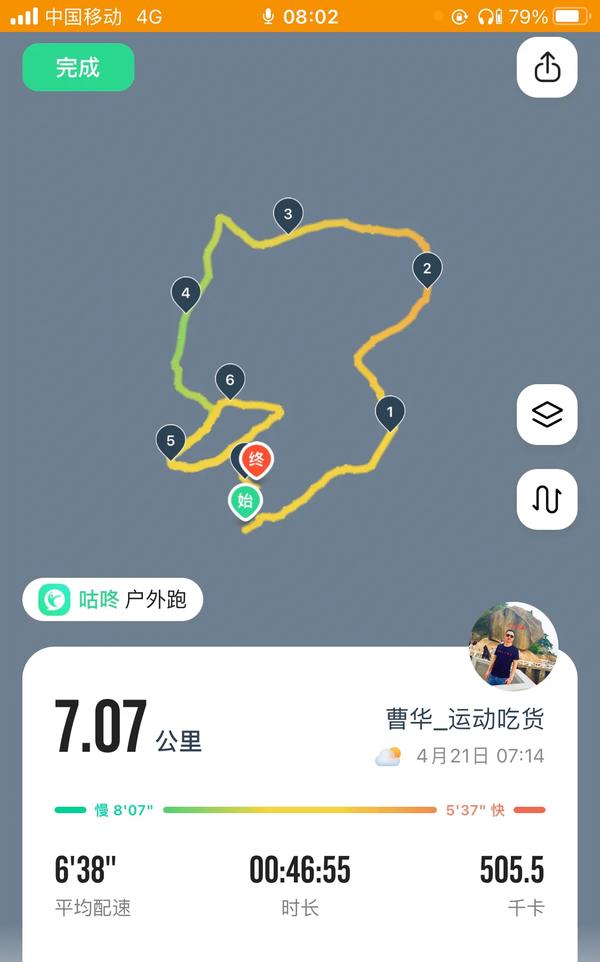Tap the green 完成 button

78,68
